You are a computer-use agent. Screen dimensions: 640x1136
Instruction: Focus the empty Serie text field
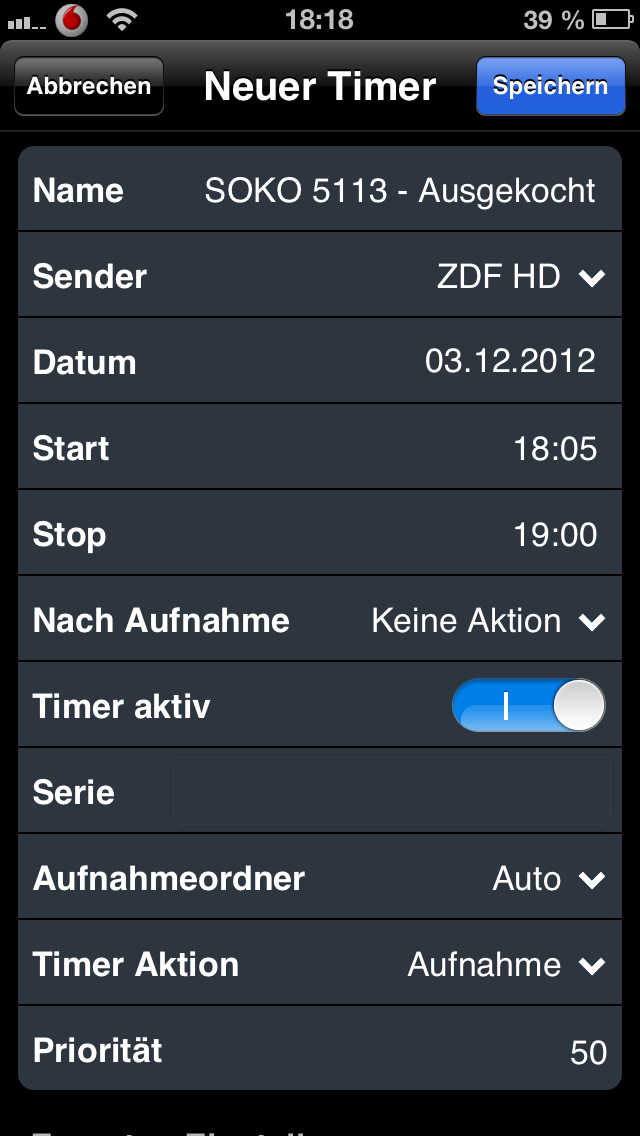(x=392, y=792)
